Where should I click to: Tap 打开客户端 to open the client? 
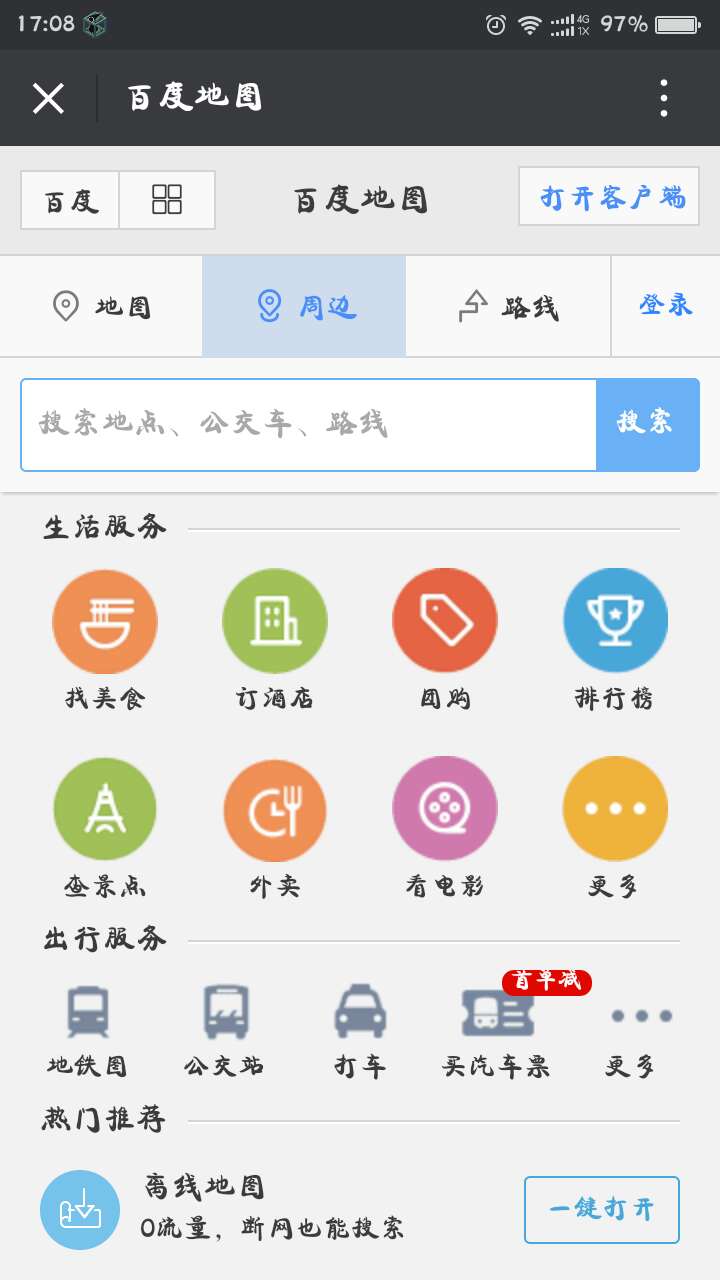pyautogui.click(x=608, y=196)
